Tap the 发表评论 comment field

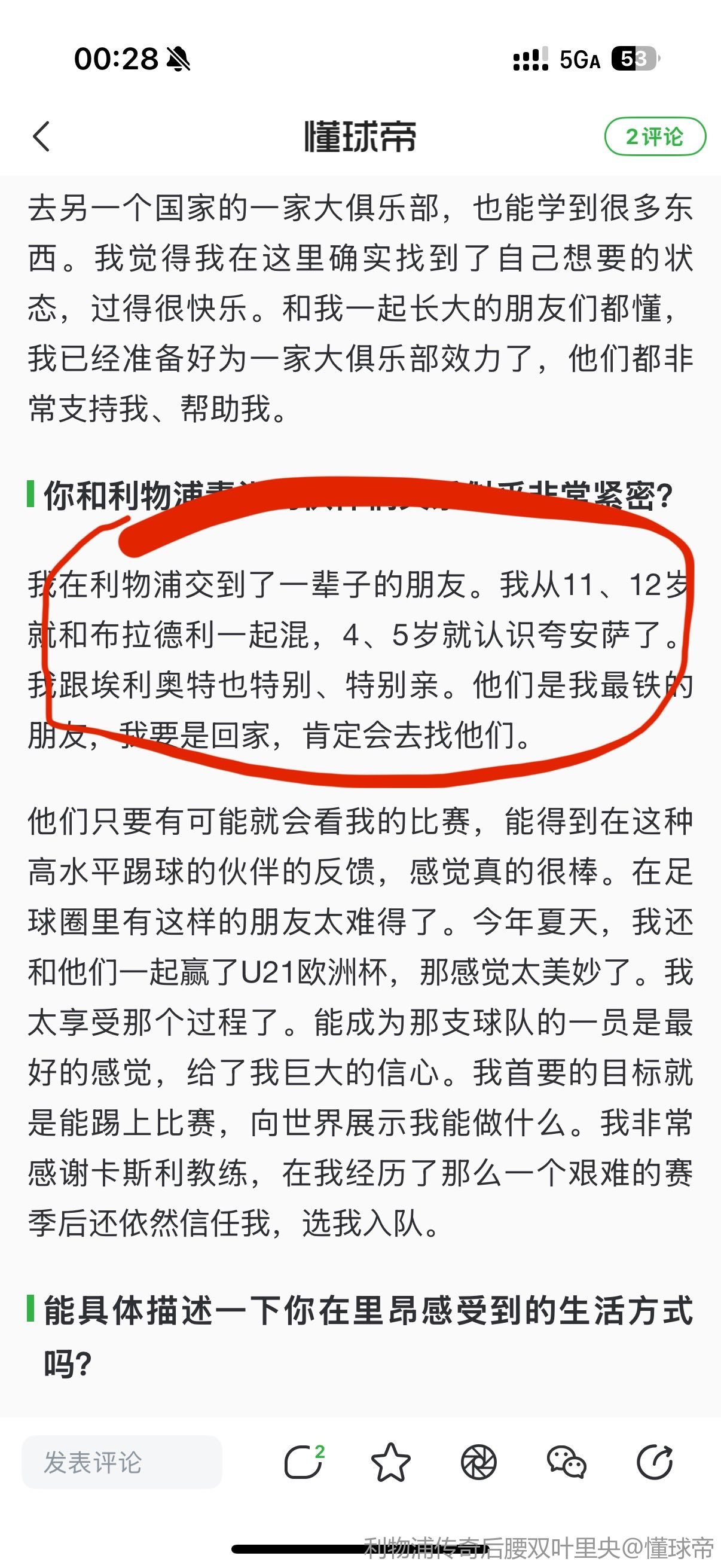[x=122, y=1462]
